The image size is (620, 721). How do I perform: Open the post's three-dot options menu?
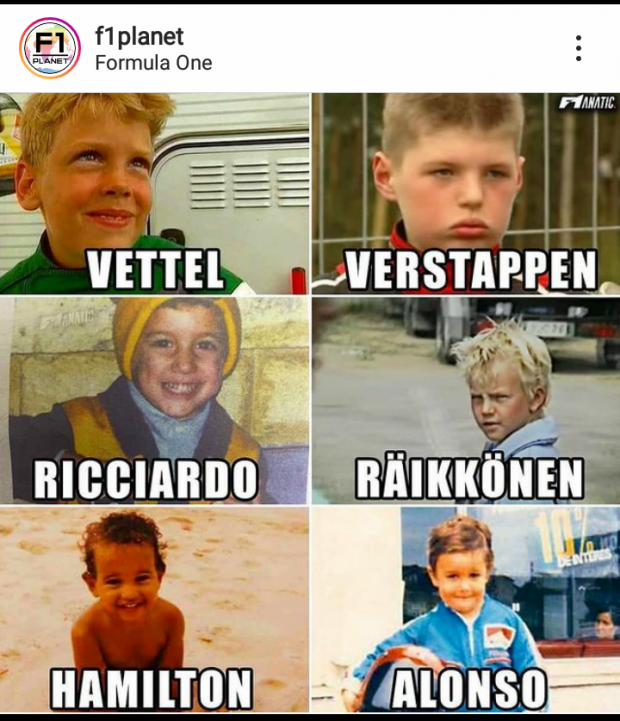click(x=578, y=48)
